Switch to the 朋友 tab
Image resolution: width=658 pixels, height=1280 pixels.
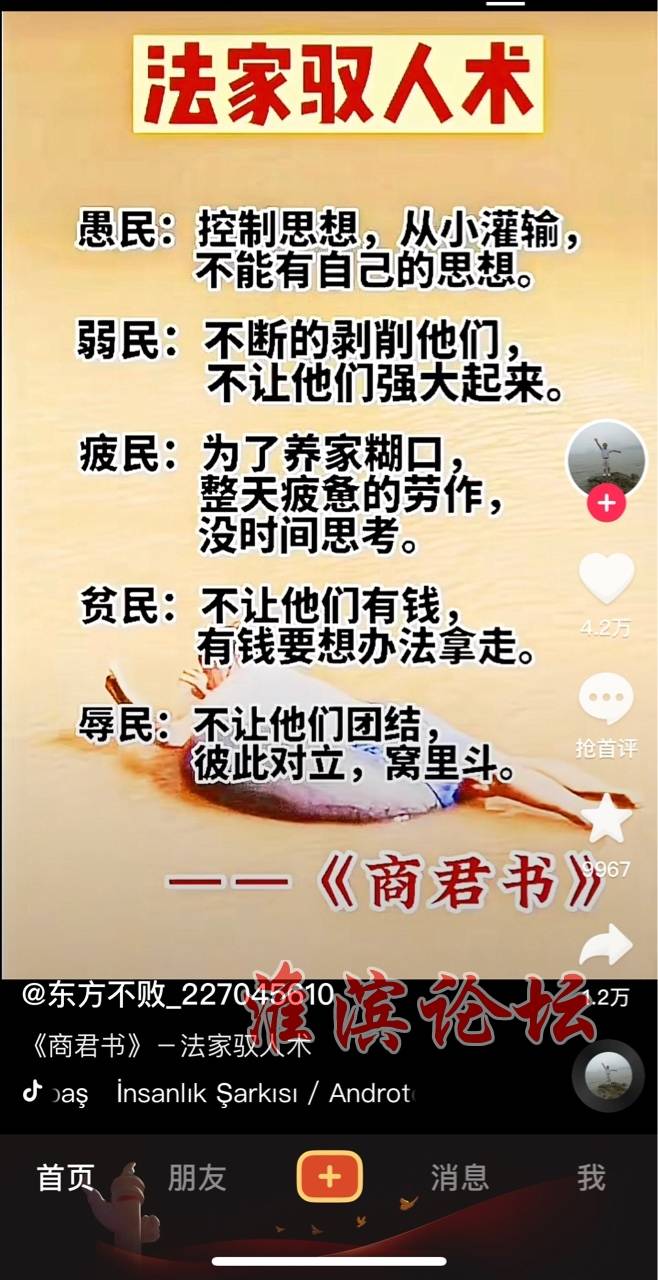pyautogui.click(x=197, y=1178)
